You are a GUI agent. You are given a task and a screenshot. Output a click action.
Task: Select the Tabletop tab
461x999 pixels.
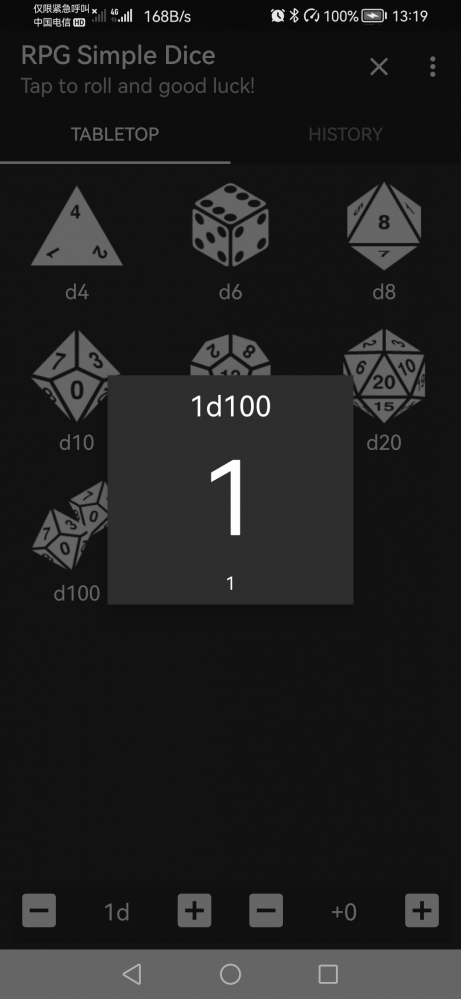pyautogui.click(x=115, y=134)
